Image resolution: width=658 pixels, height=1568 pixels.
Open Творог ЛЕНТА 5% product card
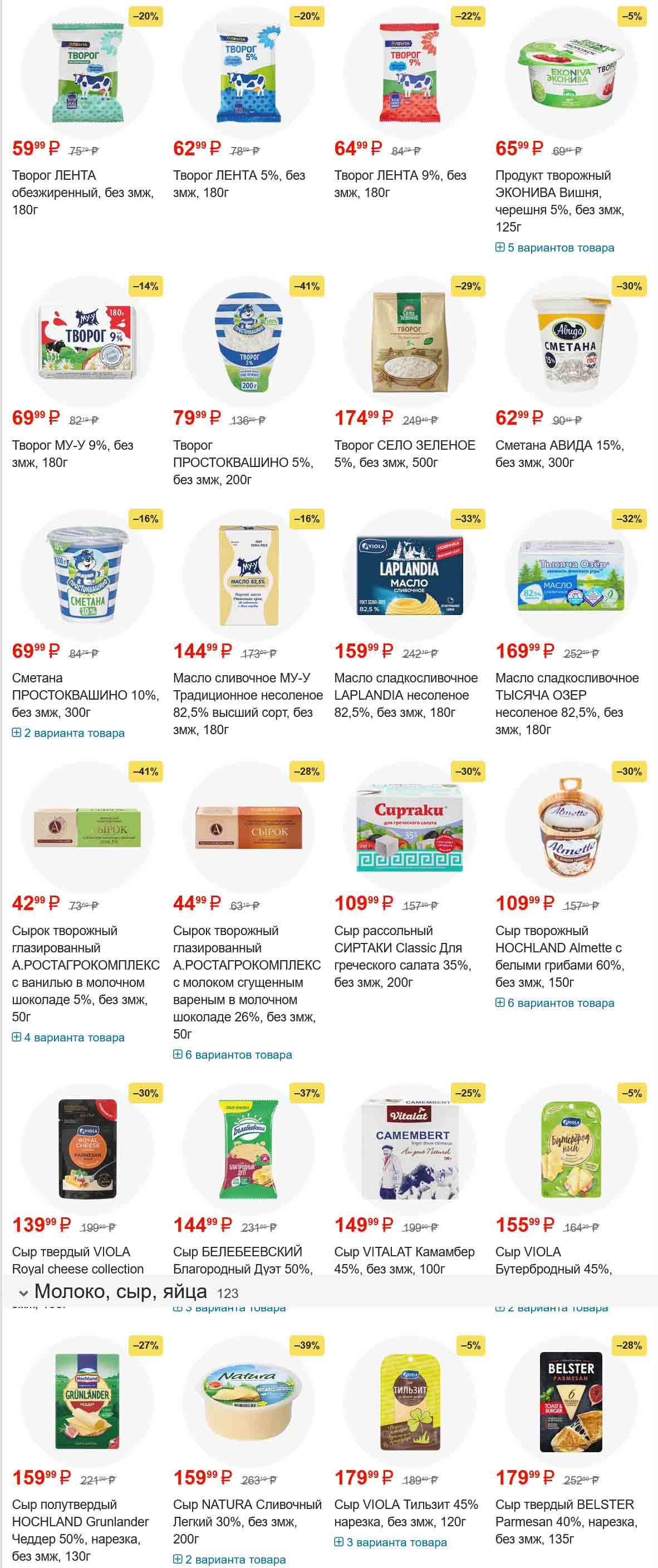point(239,183)
